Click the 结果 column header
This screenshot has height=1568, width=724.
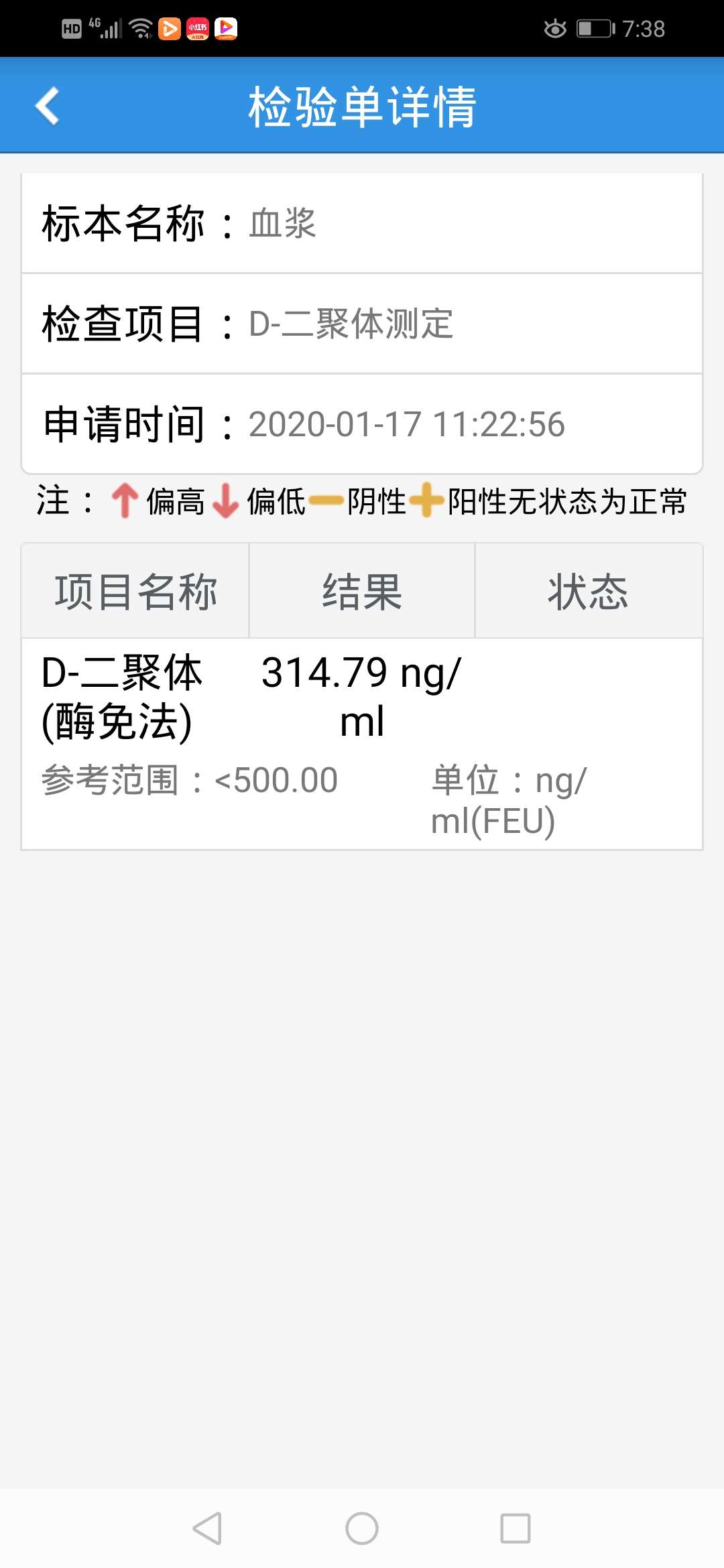click(362, 590)
